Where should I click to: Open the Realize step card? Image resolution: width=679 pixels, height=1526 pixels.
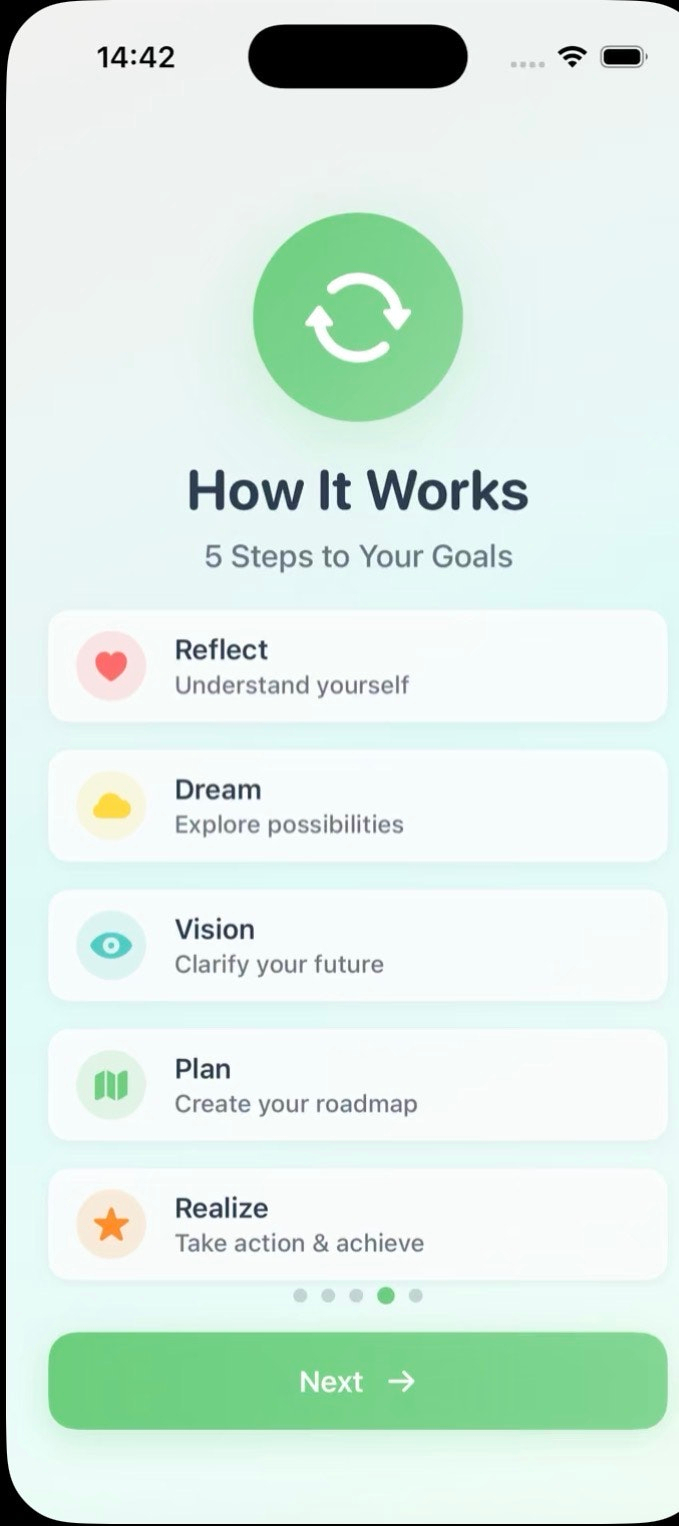(x=357, y=1224)
